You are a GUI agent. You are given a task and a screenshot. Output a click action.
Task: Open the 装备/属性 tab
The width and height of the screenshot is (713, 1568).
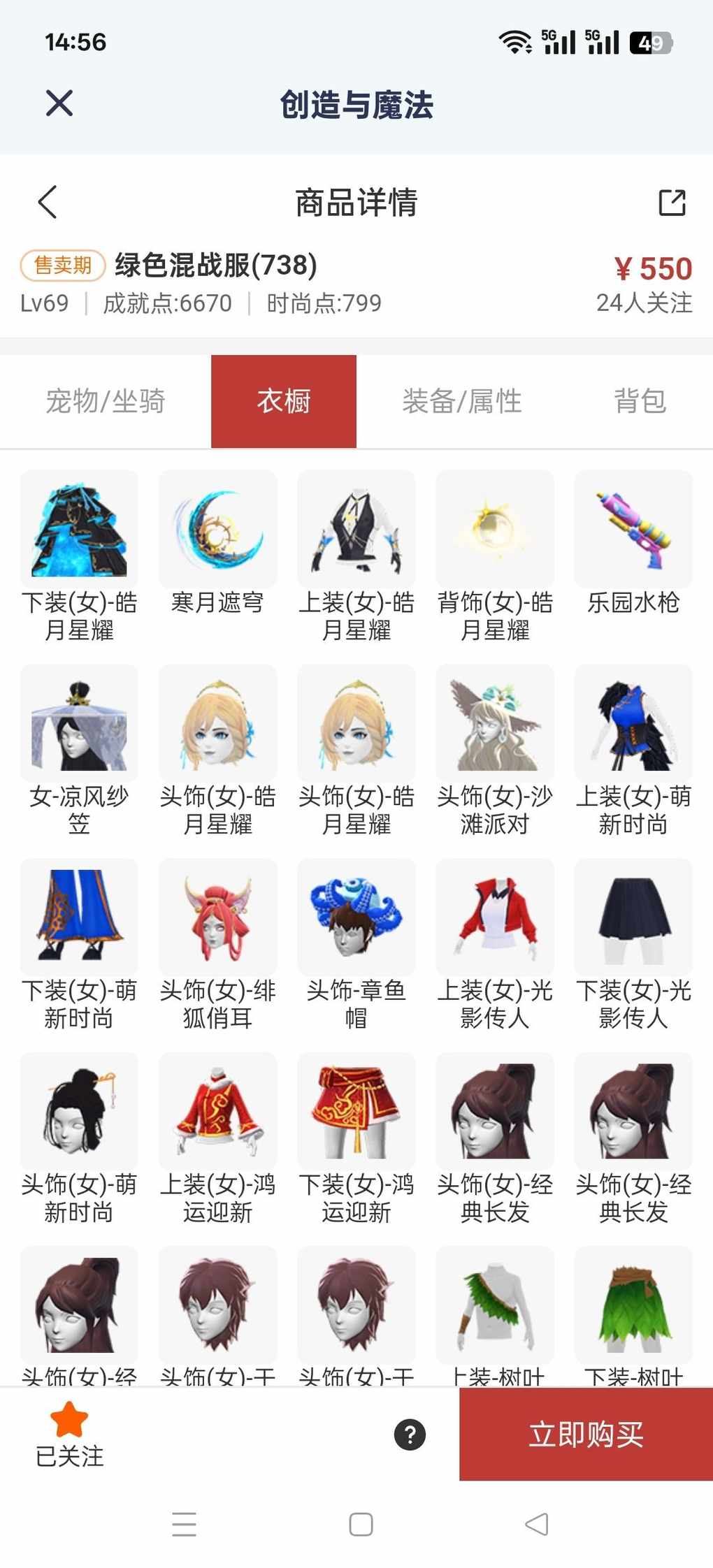point(462,401)
